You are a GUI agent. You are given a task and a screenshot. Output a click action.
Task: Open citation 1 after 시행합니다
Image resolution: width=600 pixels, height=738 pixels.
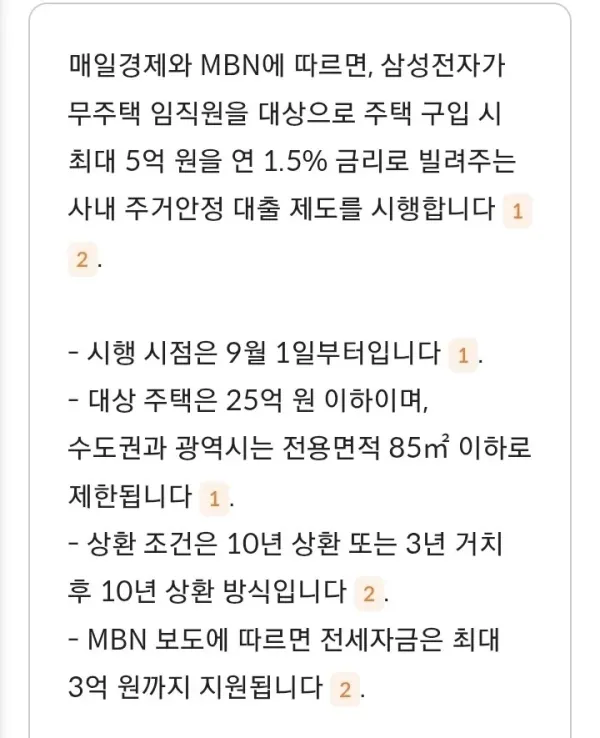coord(517,211)
